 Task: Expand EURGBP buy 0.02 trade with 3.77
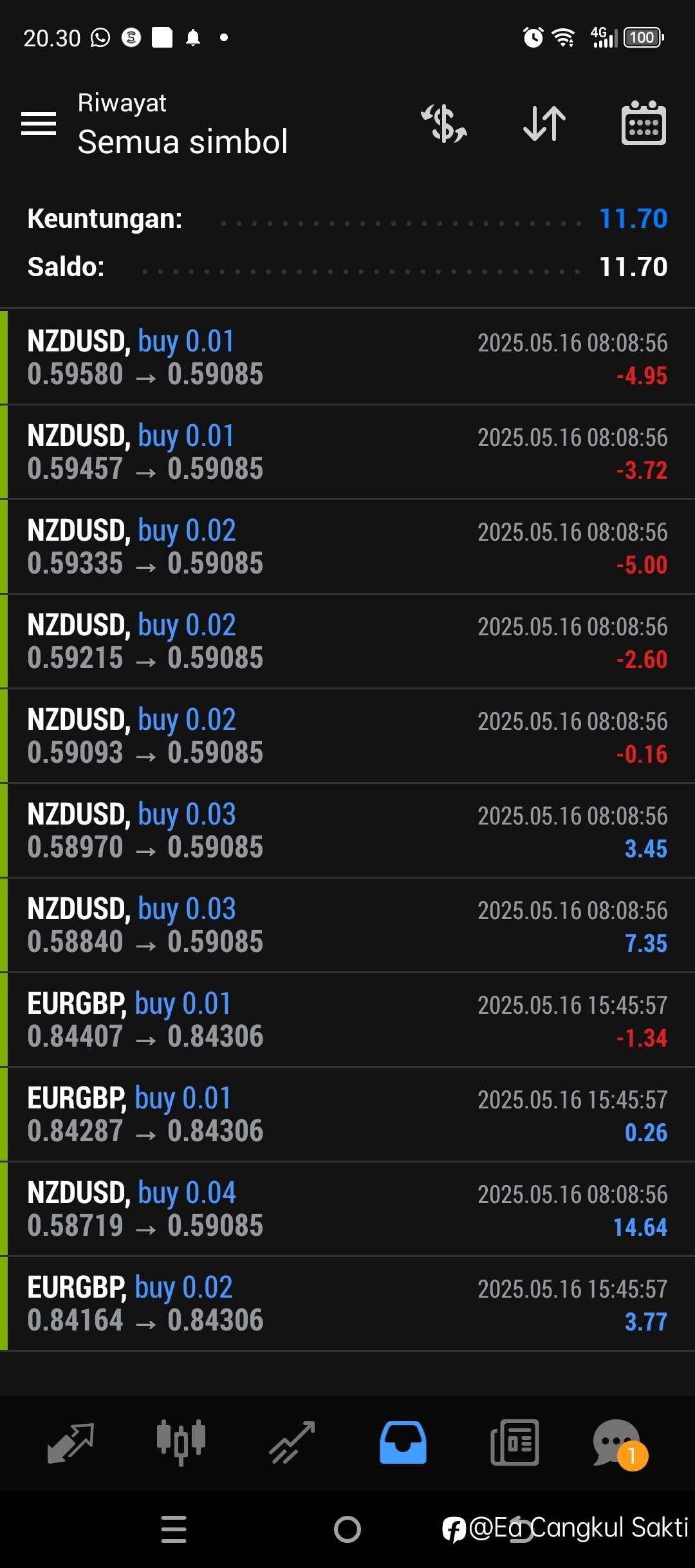point(347,1303)
